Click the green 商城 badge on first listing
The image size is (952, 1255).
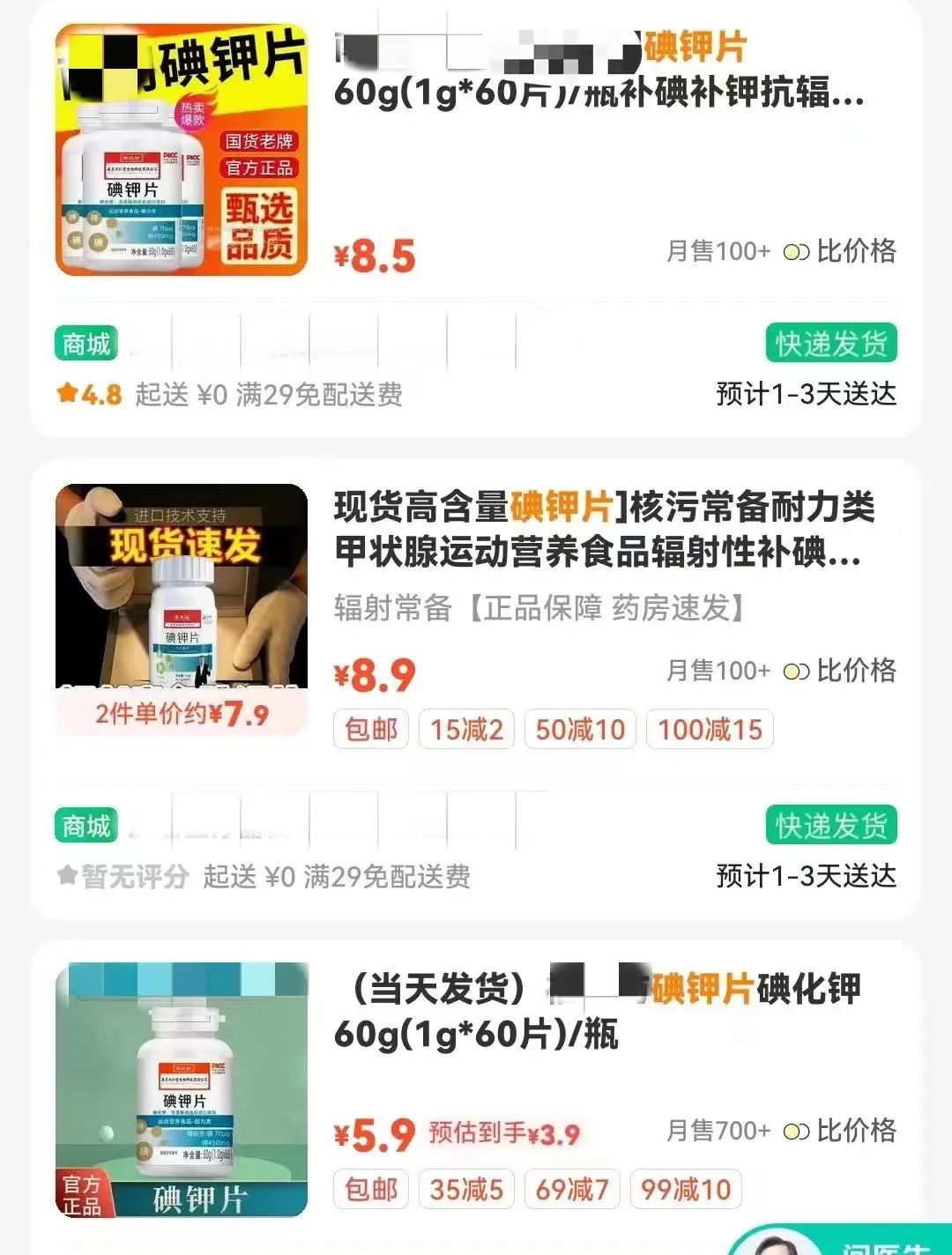85,344
